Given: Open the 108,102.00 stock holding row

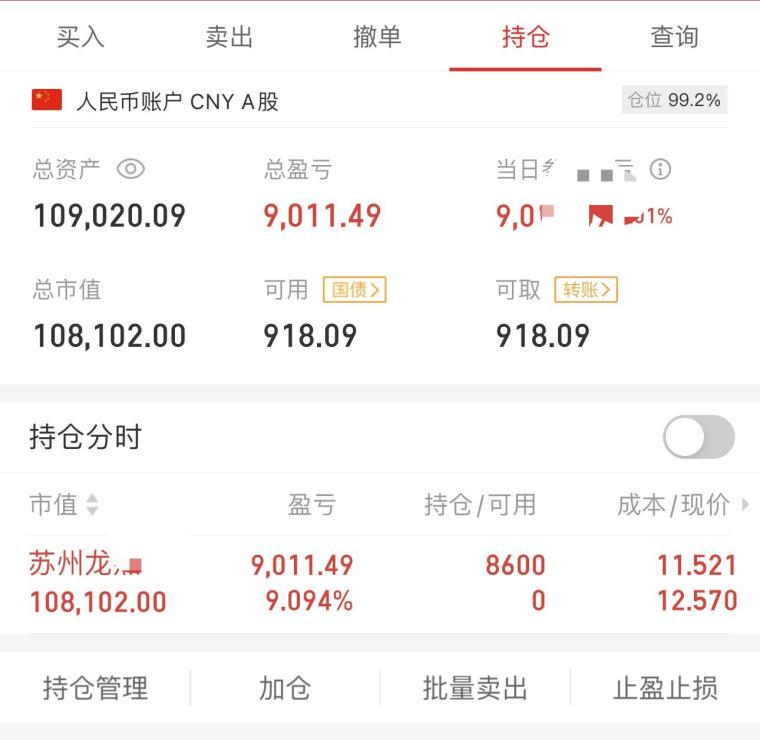Looking at the screenshot, I should pos(380,583).
